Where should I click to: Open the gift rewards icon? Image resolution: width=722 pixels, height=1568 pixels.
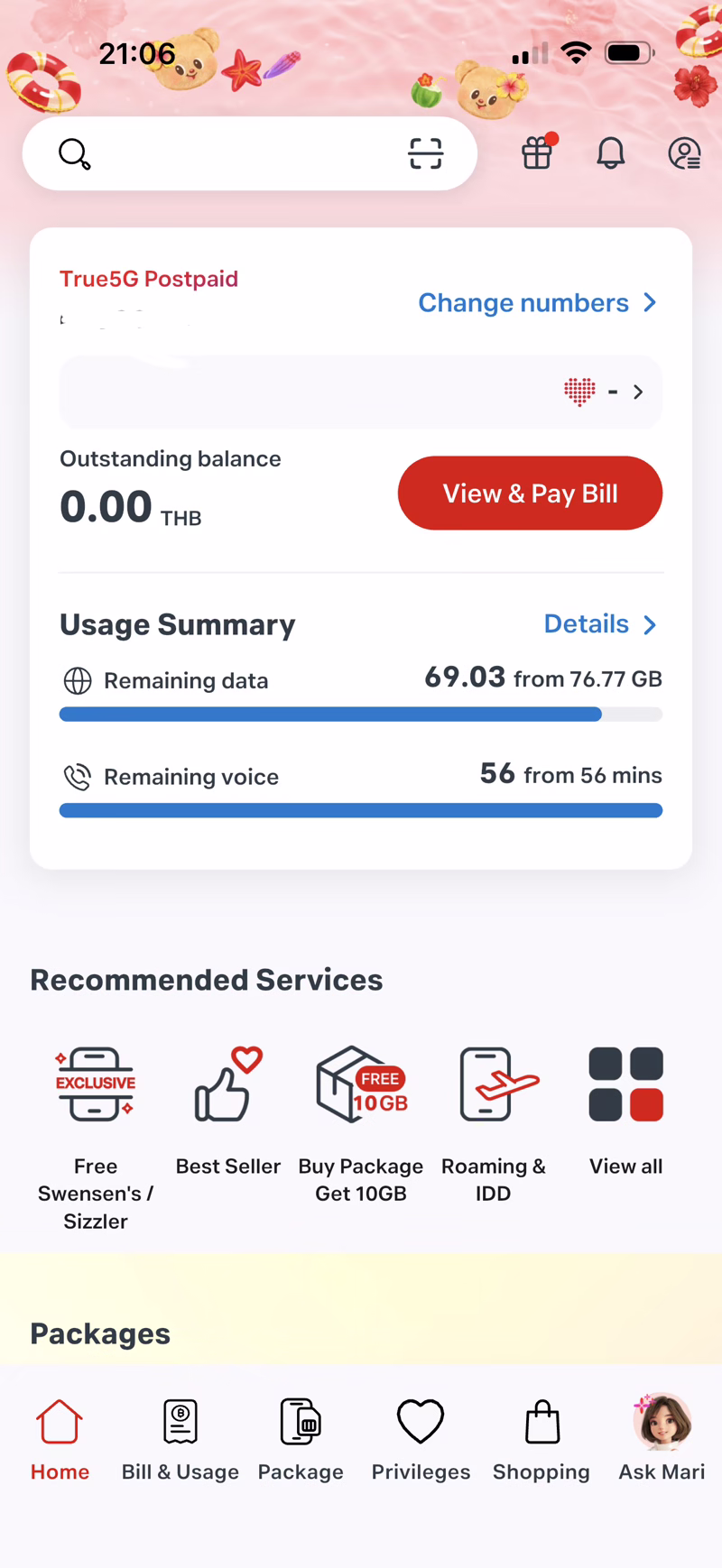[x=537, y=153]
